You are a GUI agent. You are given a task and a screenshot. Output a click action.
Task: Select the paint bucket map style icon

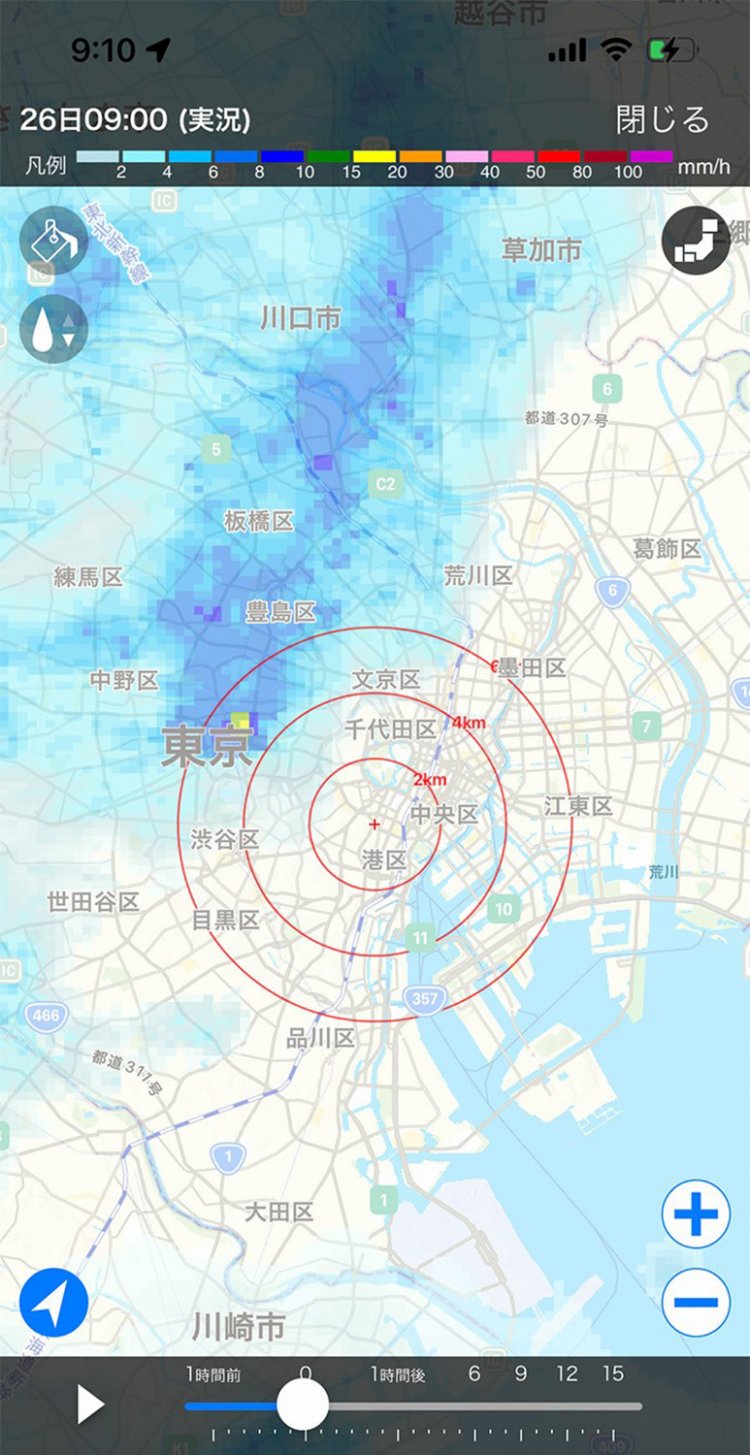(52, 240)
